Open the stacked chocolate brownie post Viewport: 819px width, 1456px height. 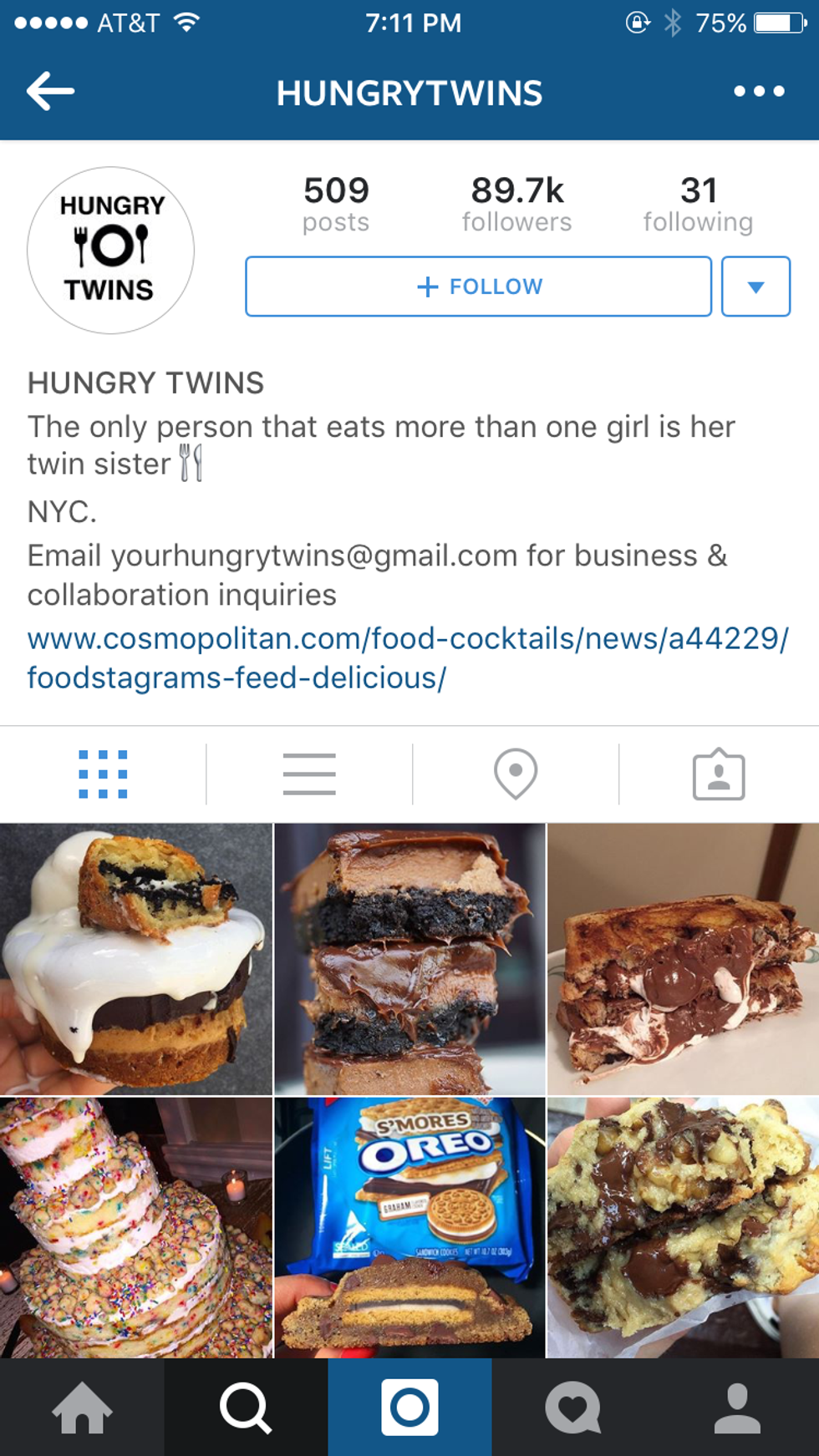[x=409, y=959]
